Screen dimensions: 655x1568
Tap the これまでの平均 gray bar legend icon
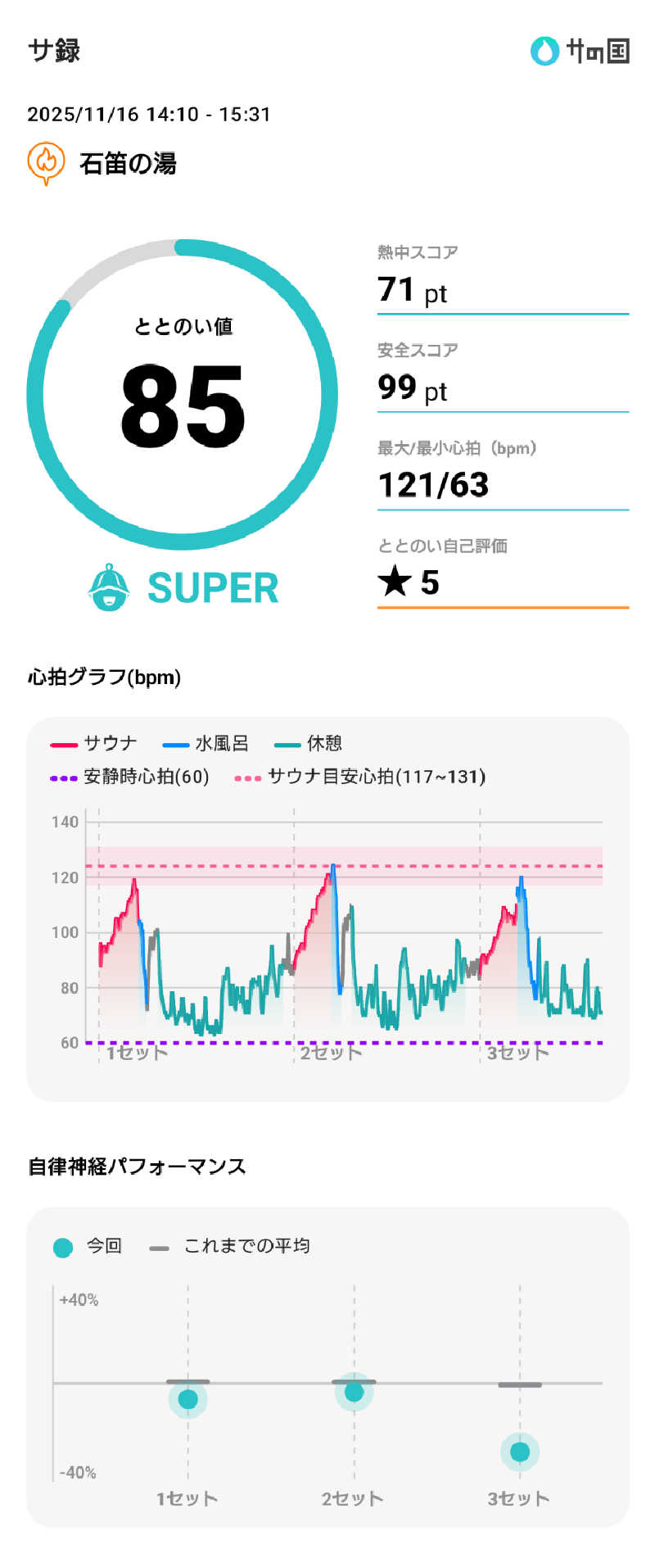click(158, 1249)
